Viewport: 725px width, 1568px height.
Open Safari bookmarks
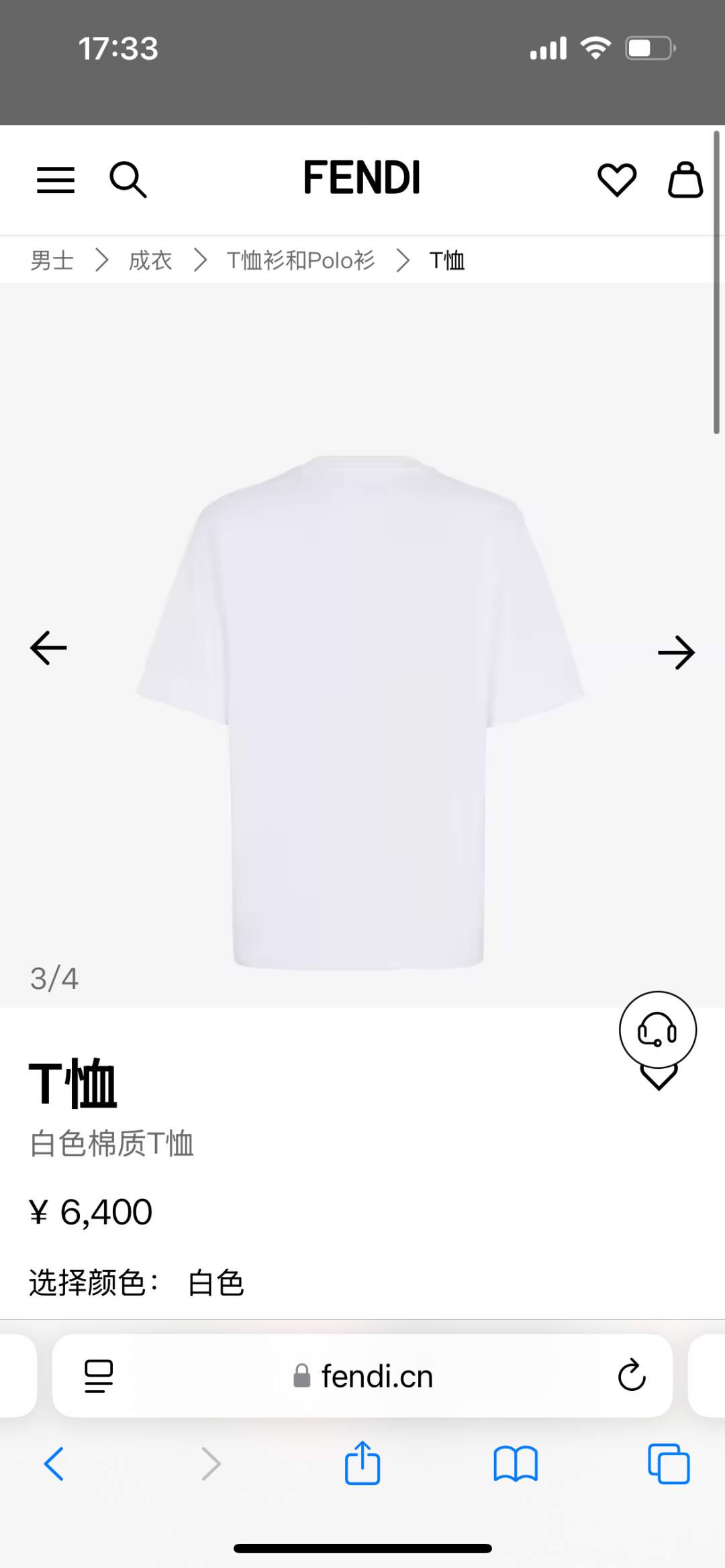516,1463
